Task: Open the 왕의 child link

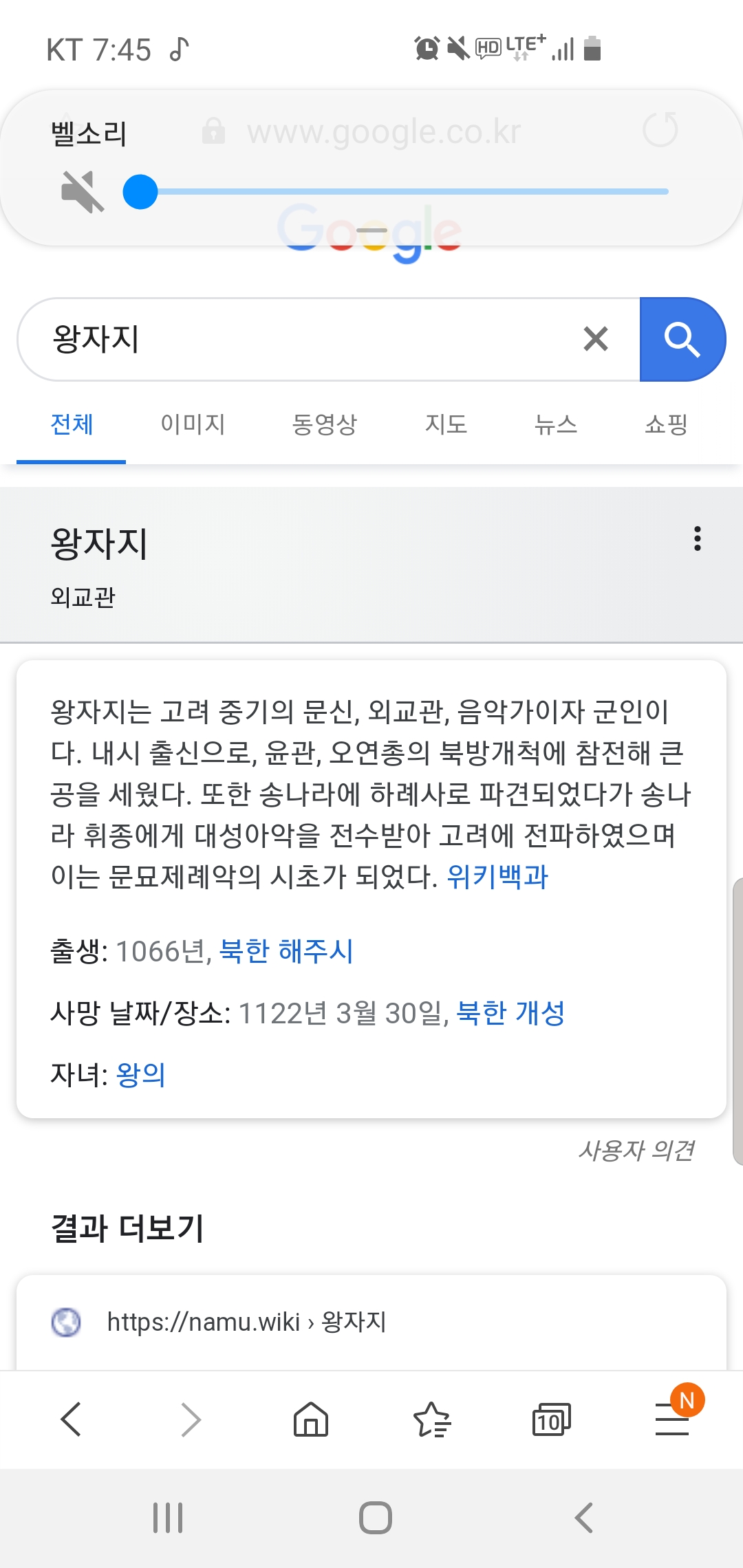Action: click(x=141, y=1074)
